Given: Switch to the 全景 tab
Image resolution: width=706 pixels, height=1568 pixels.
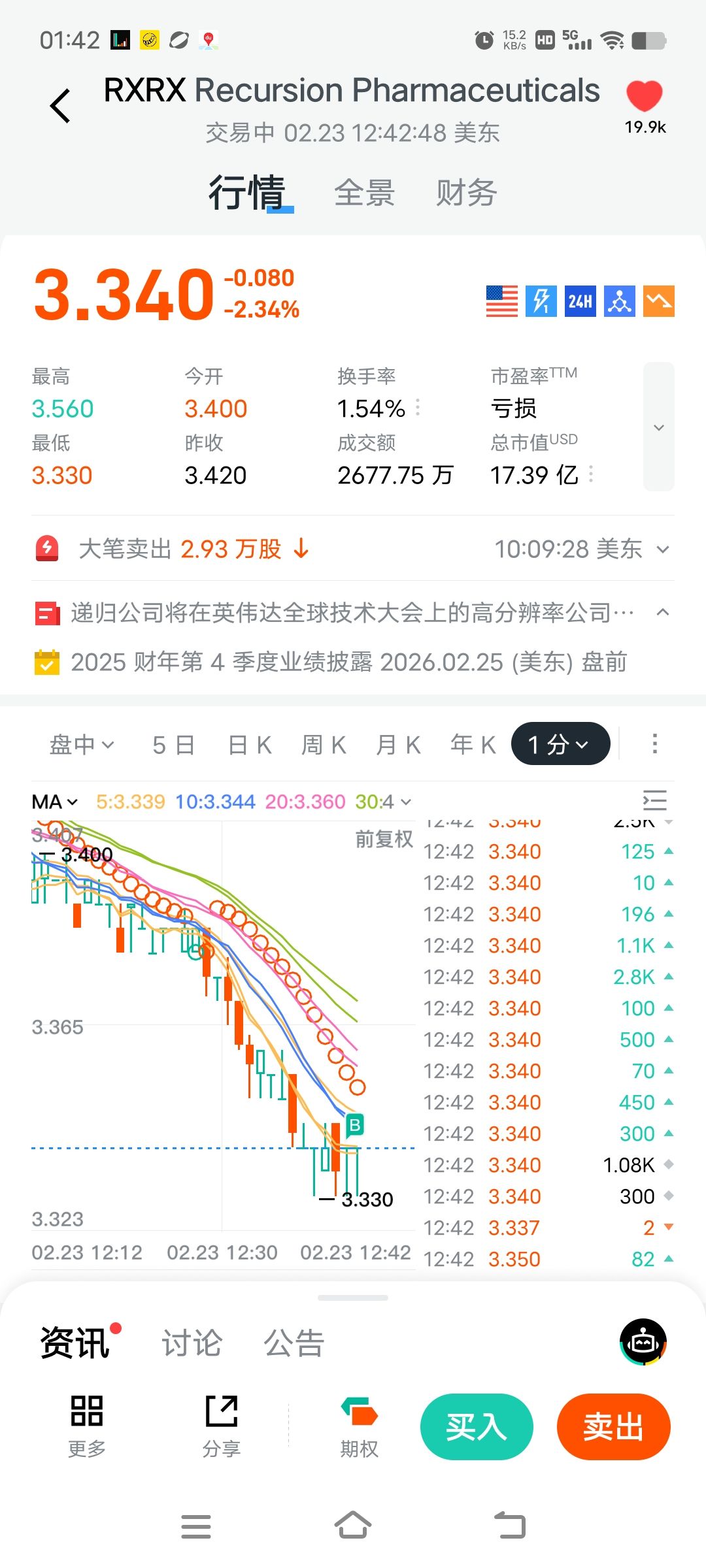Looking at the screenshot, I should point(364,193).
